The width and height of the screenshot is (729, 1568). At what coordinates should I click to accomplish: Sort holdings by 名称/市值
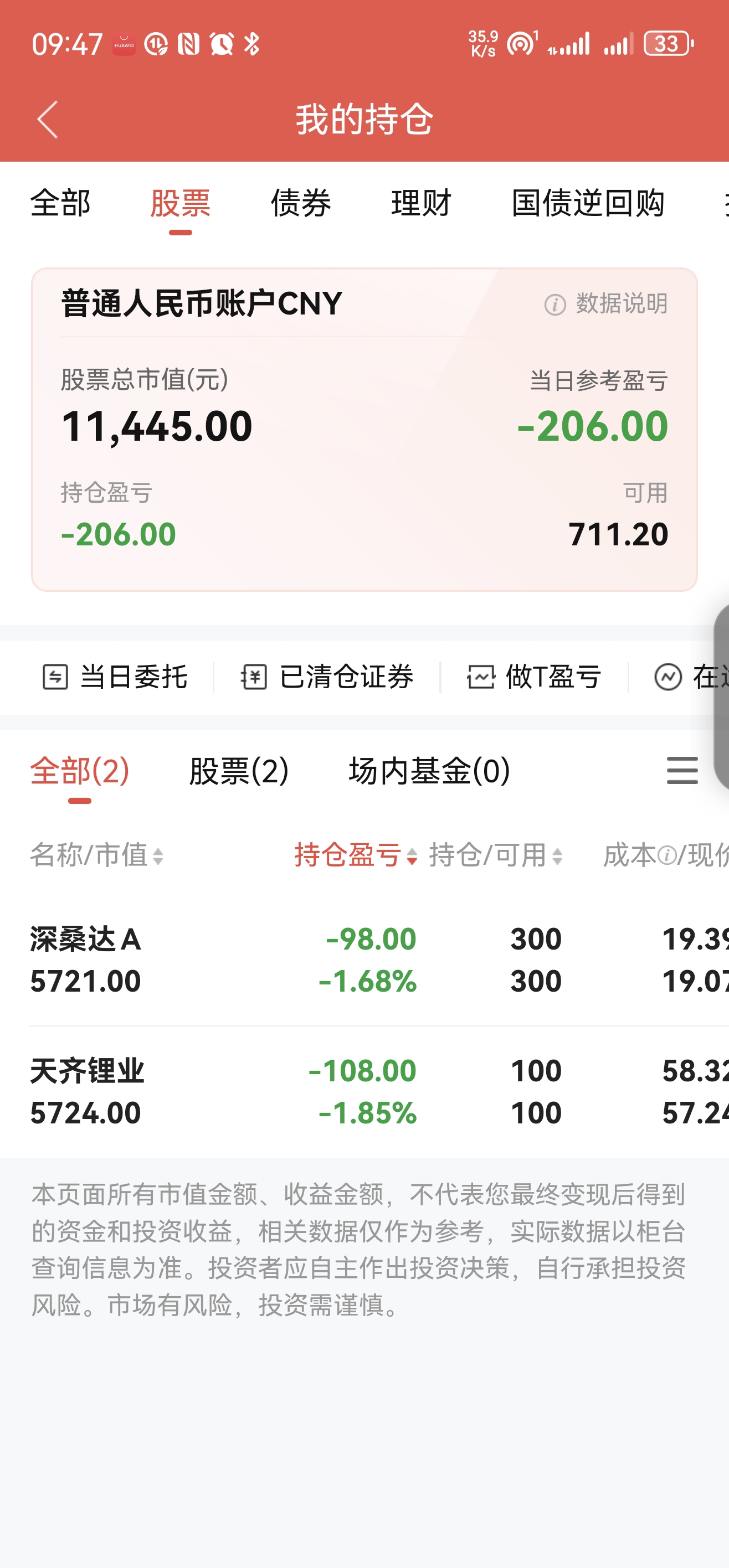(97, 855)
